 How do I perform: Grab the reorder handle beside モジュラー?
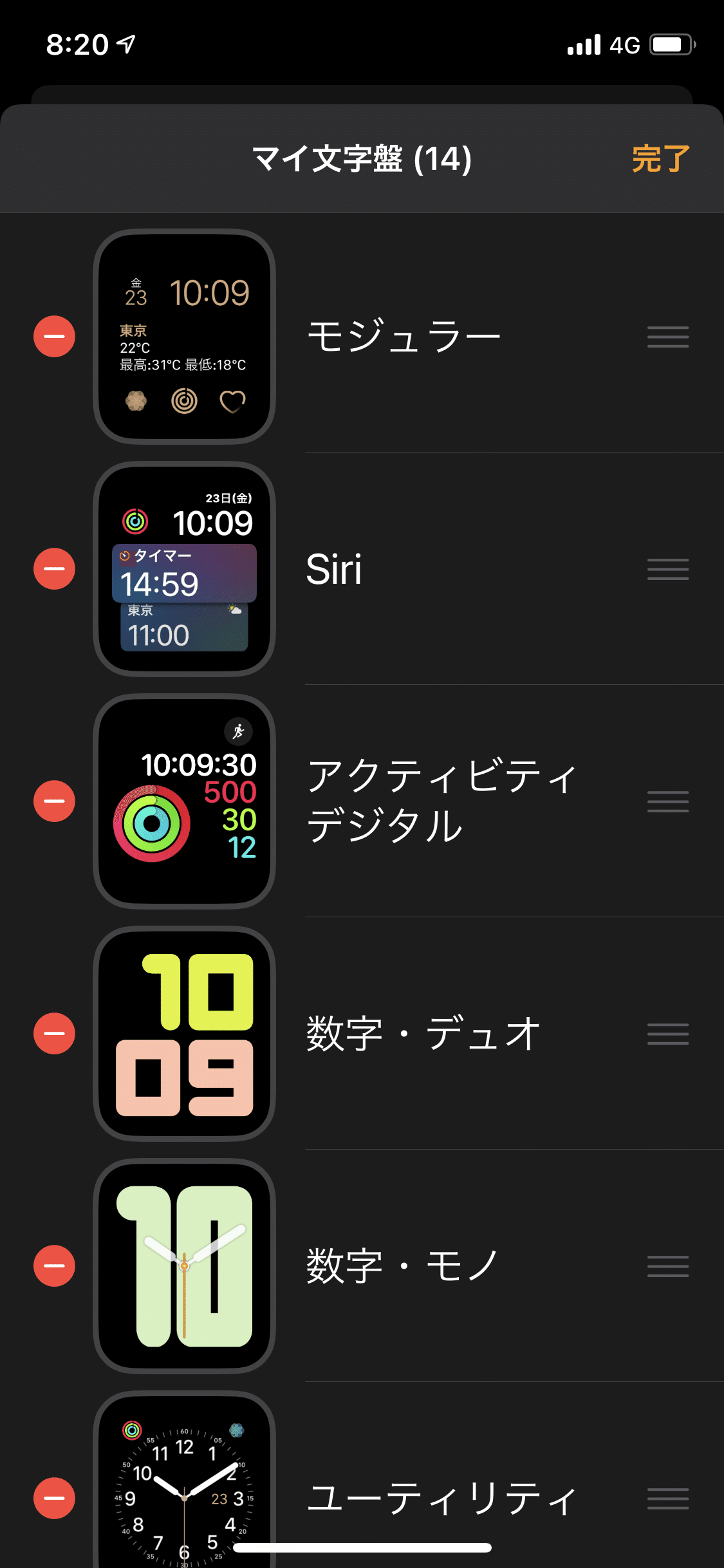[667, 337]
